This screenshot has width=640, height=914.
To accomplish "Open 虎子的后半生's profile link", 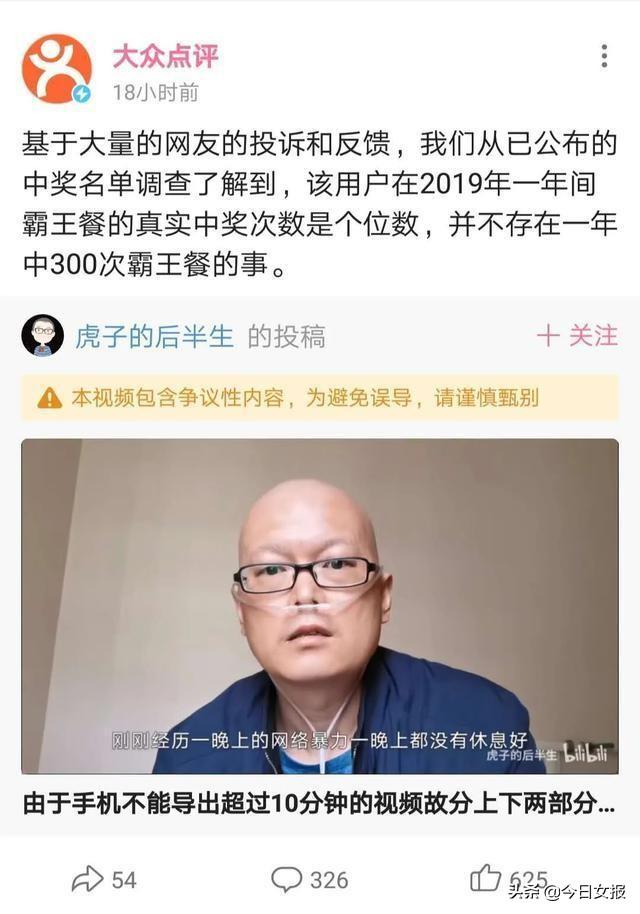I will [154, 337].
